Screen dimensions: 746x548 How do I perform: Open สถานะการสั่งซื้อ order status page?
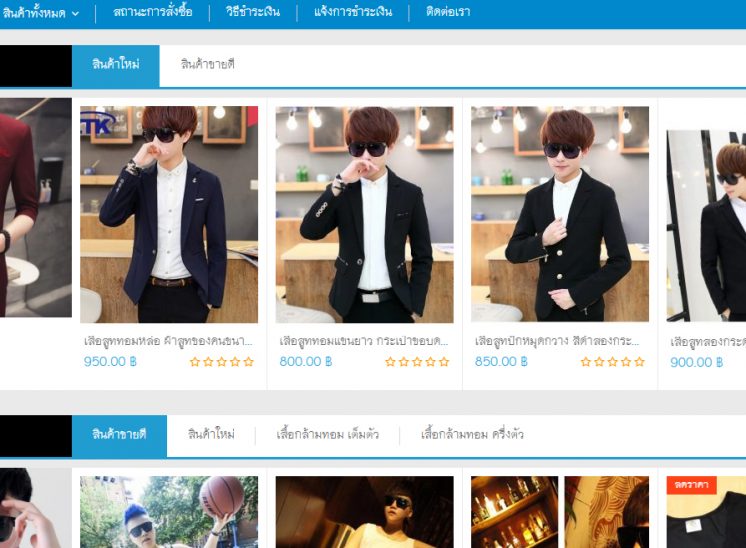[x=152, y=12]
